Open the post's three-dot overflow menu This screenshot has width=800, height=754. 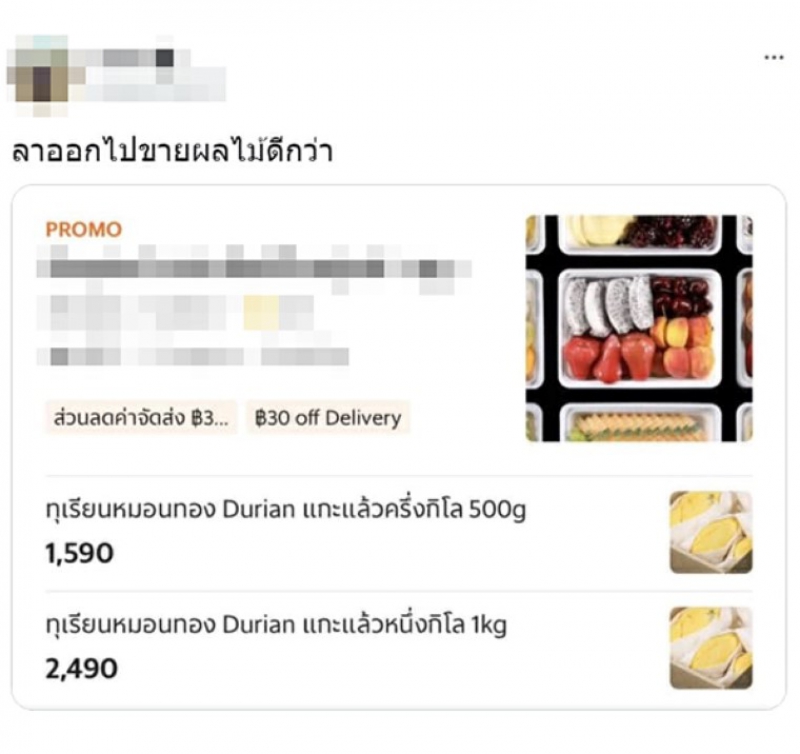pyautogui.click(x=773, y=58)
